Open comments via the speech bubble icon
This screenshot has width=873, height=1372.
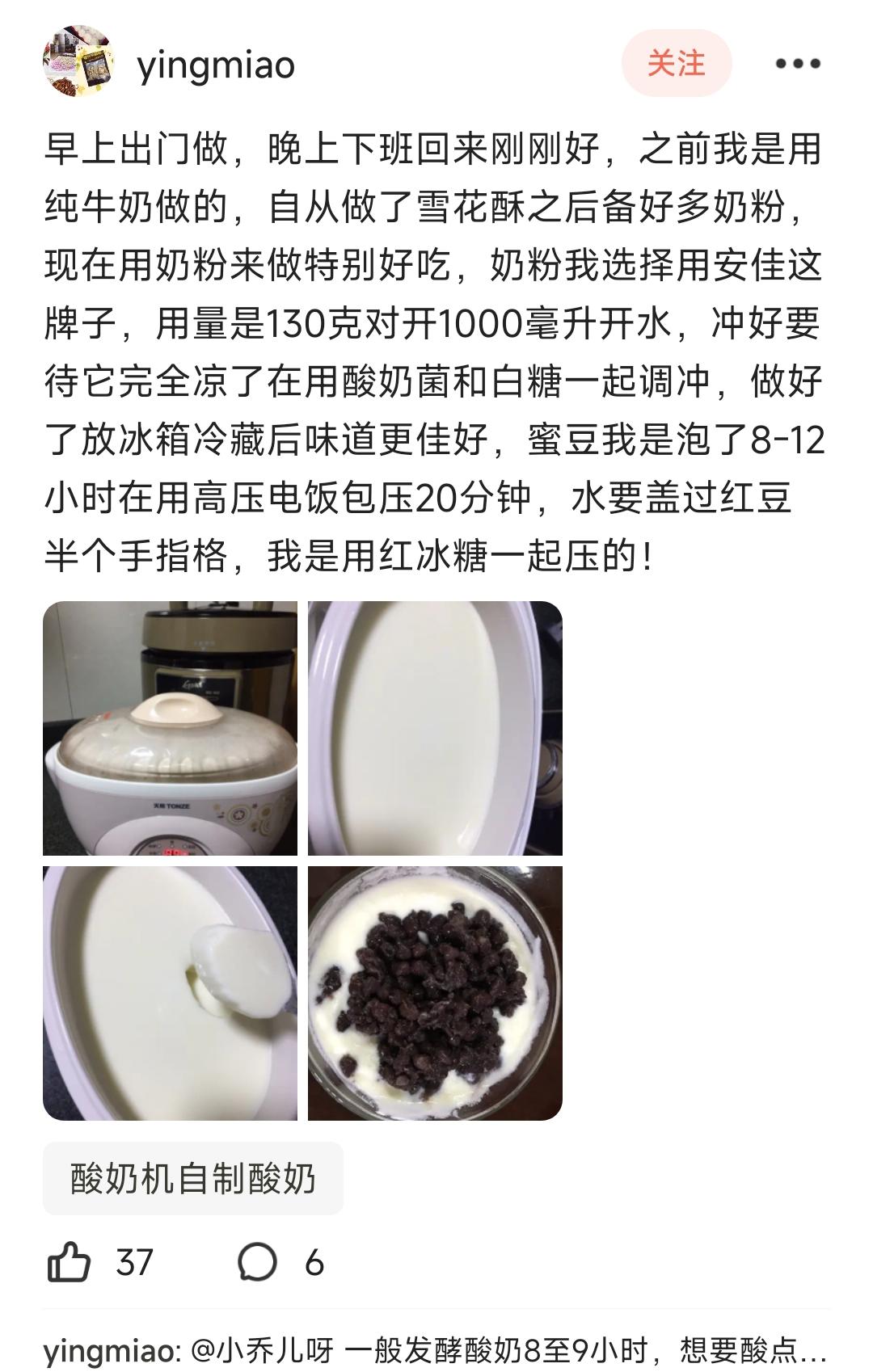click(x=257, y=1262)
